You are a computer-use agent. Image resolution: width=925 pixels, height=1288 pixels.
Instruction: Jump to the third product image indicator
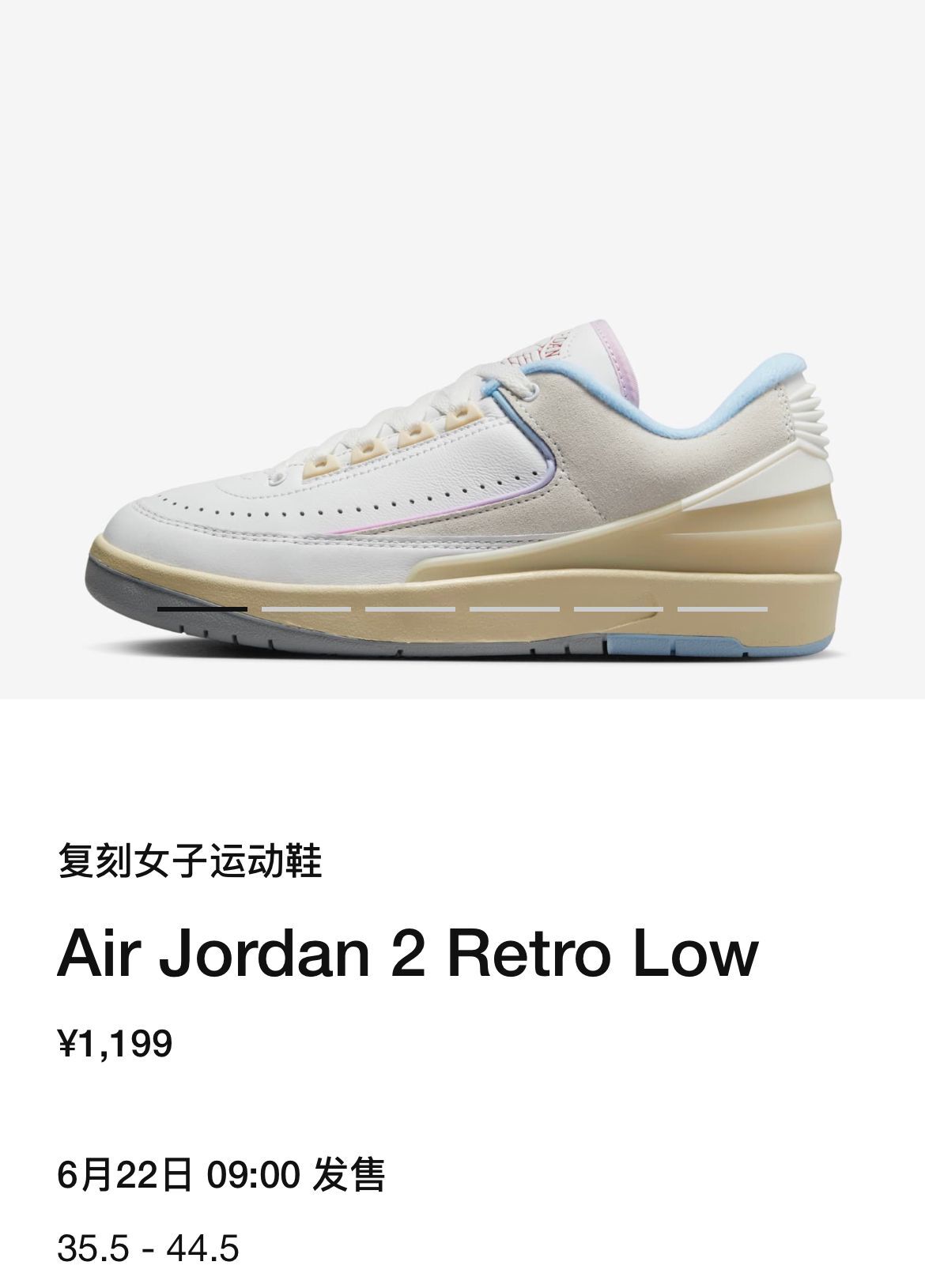click(410, 608)
